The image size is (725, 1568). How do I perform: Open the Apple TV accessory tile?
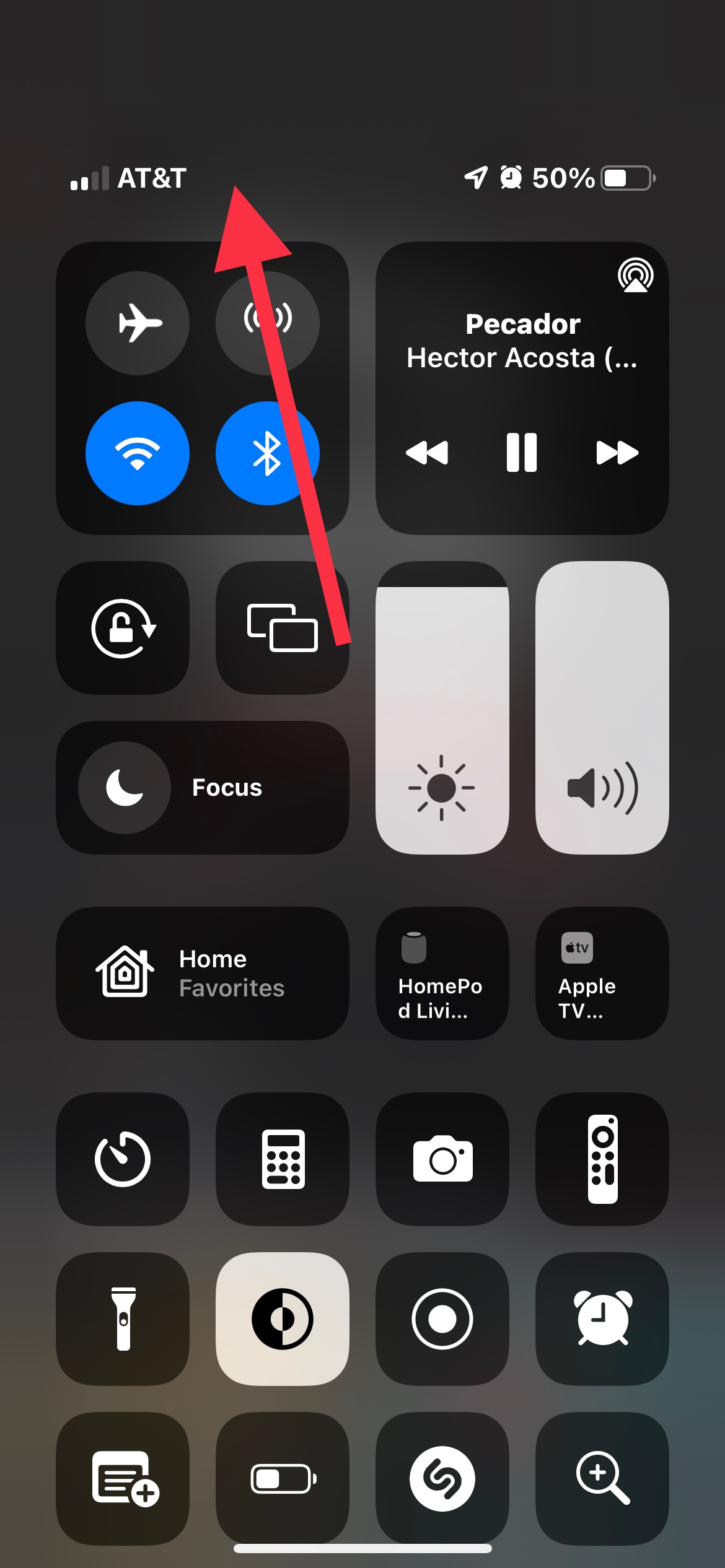(602, 973)
